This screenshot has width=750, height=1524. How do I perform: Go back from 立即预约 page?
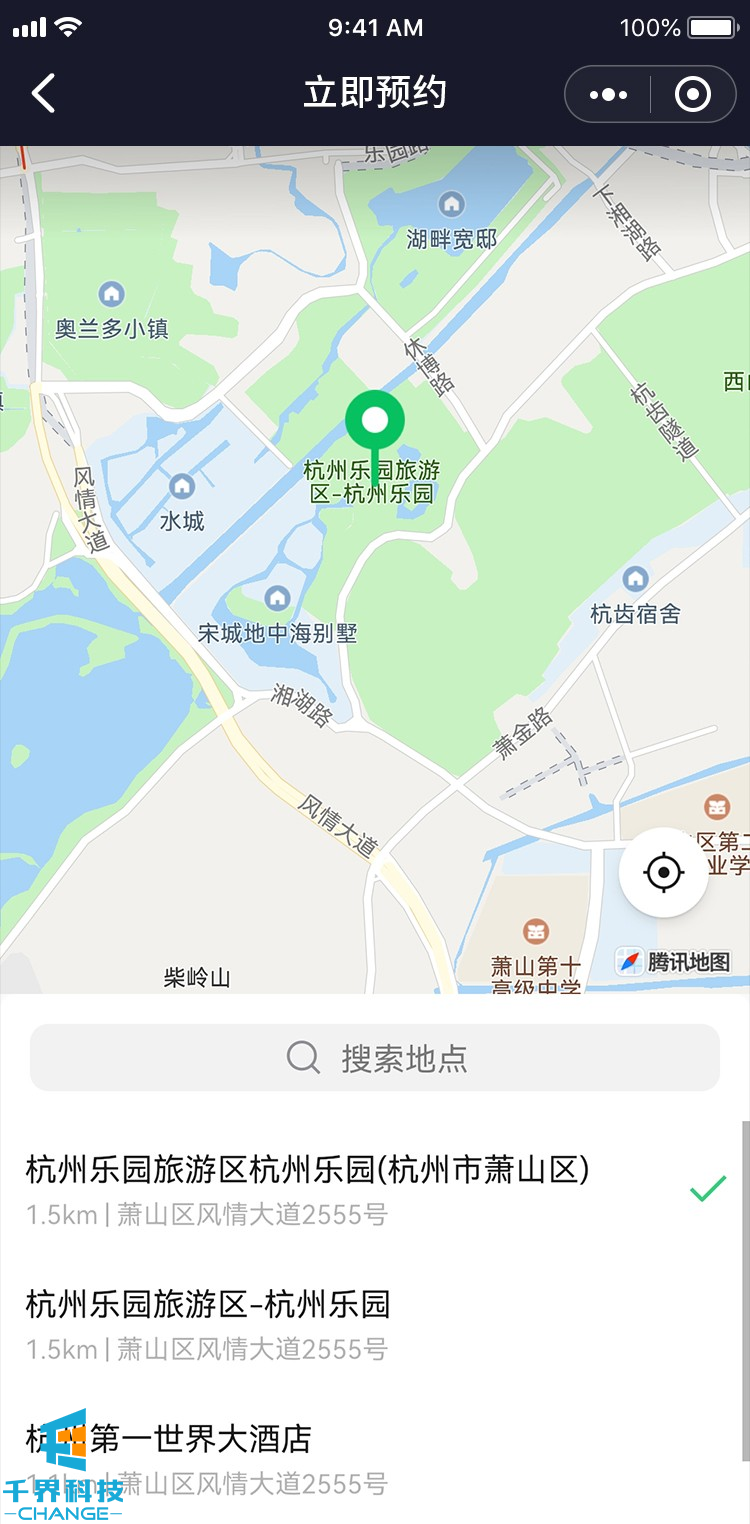tap(43, 94)
